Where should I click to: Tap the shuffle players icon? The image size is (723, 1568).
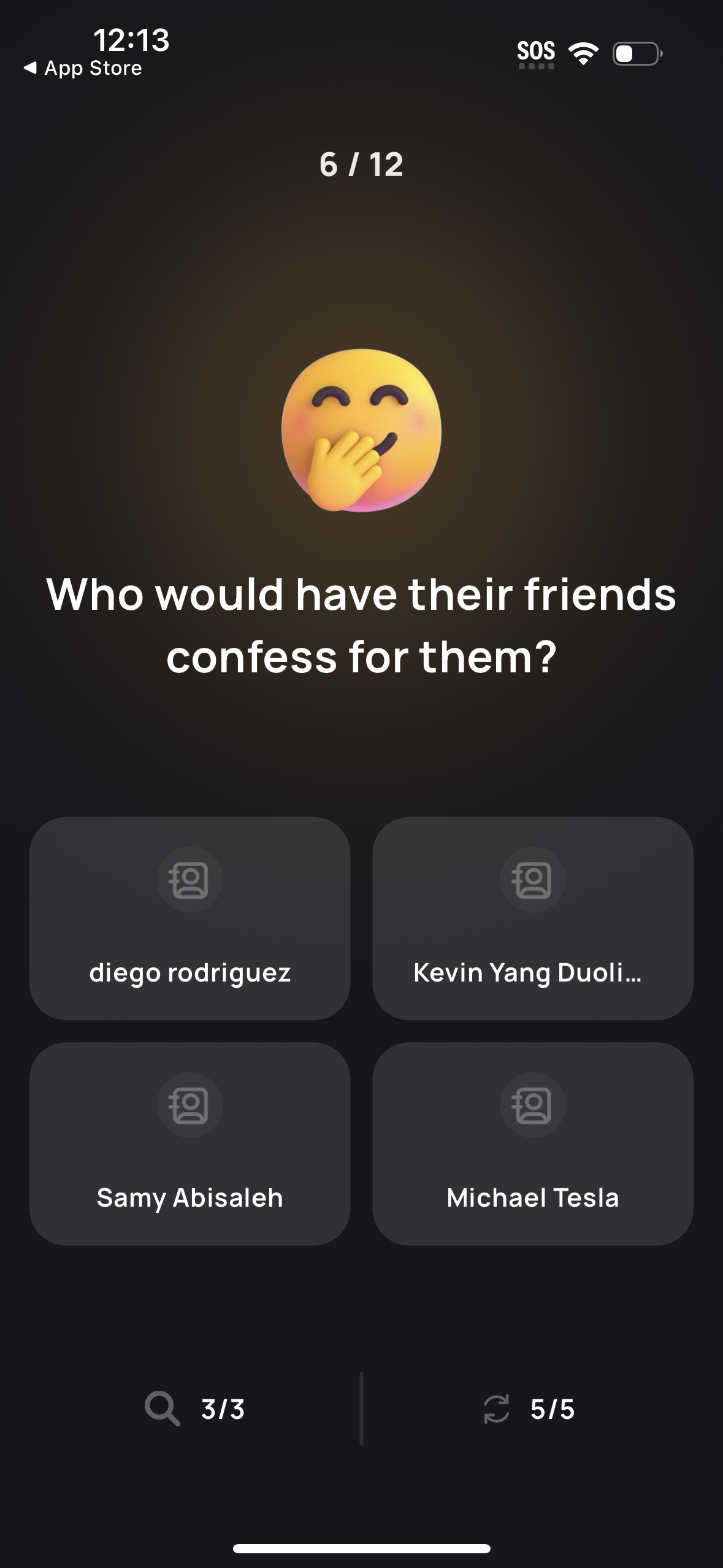click(x=497, y=1409)
